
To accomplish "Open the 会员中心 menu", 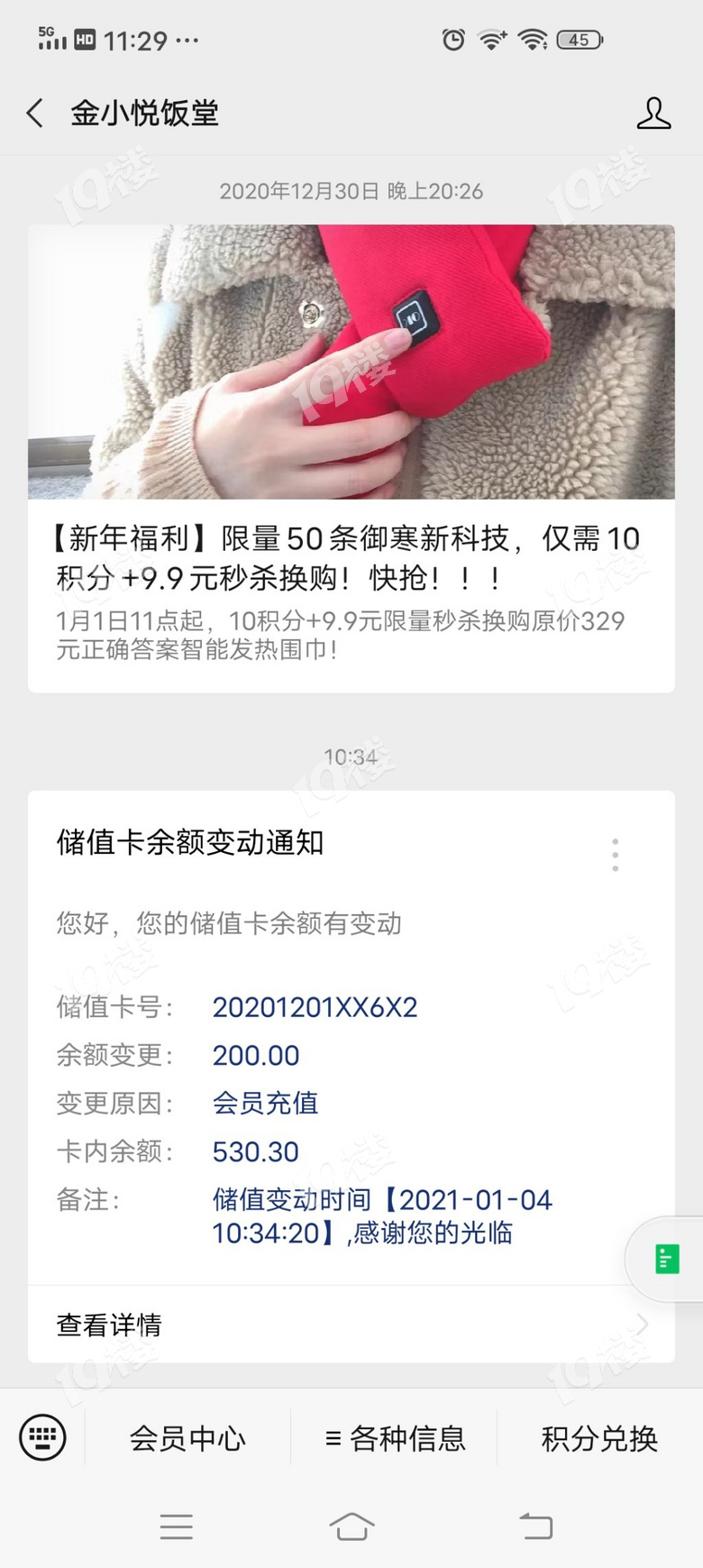I will tap(187, 1438).
